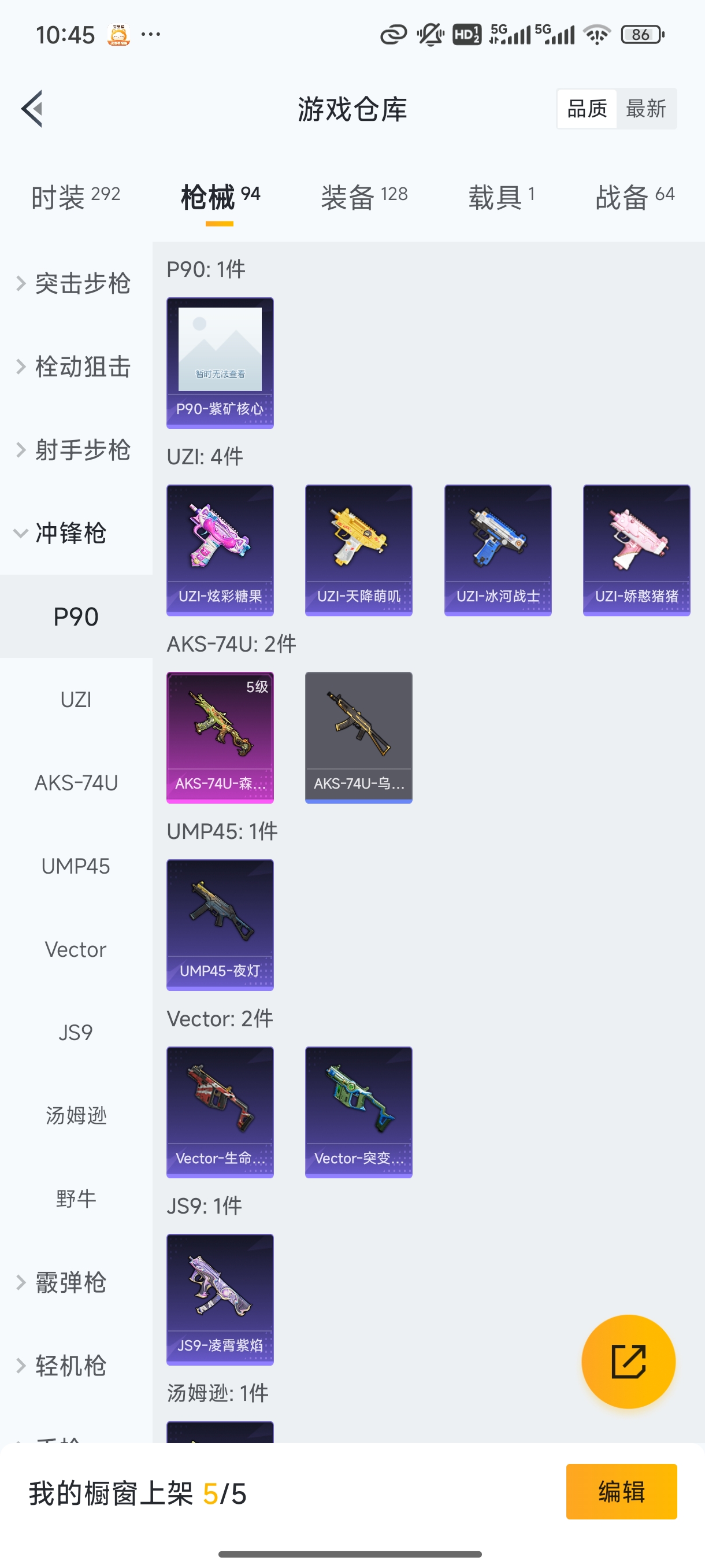The height and width of the screenshot is (1568, 705).
Task: Open the JS9-凌霄紫焰 skin
Action: (x=220, y=1300)
